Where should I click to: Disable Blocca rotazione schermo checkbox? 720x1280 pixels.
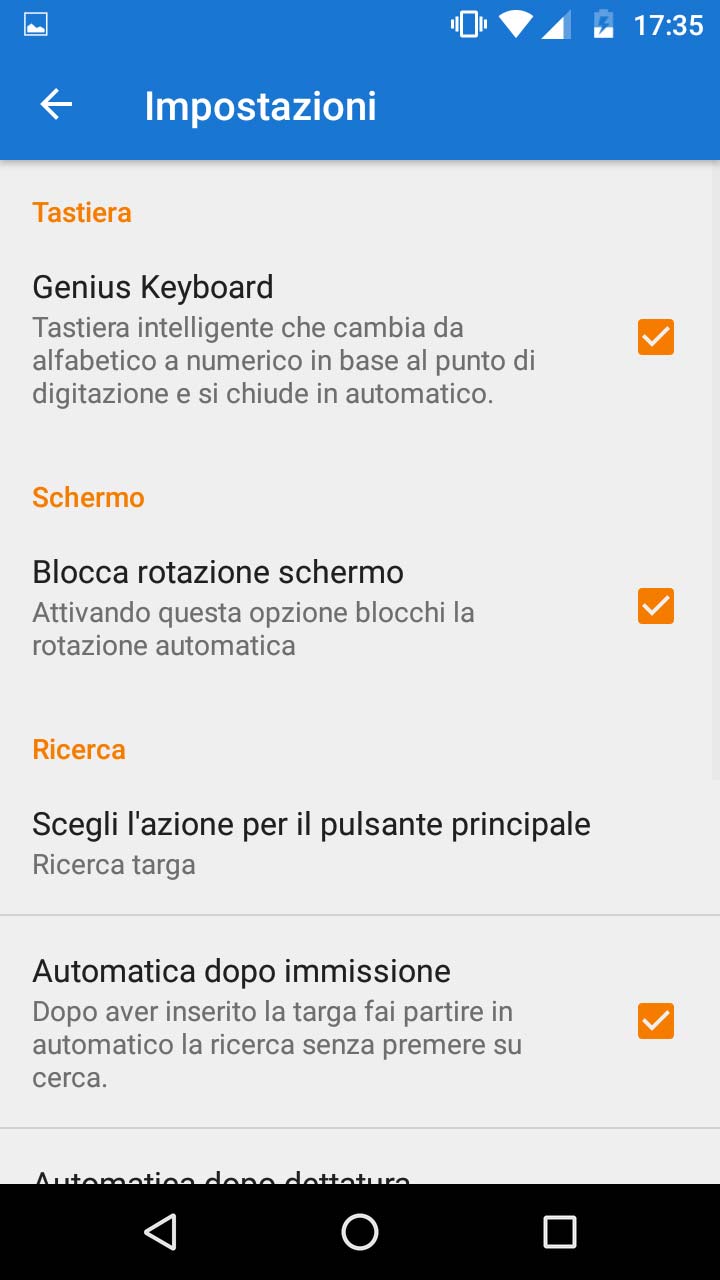coord(656,606)
